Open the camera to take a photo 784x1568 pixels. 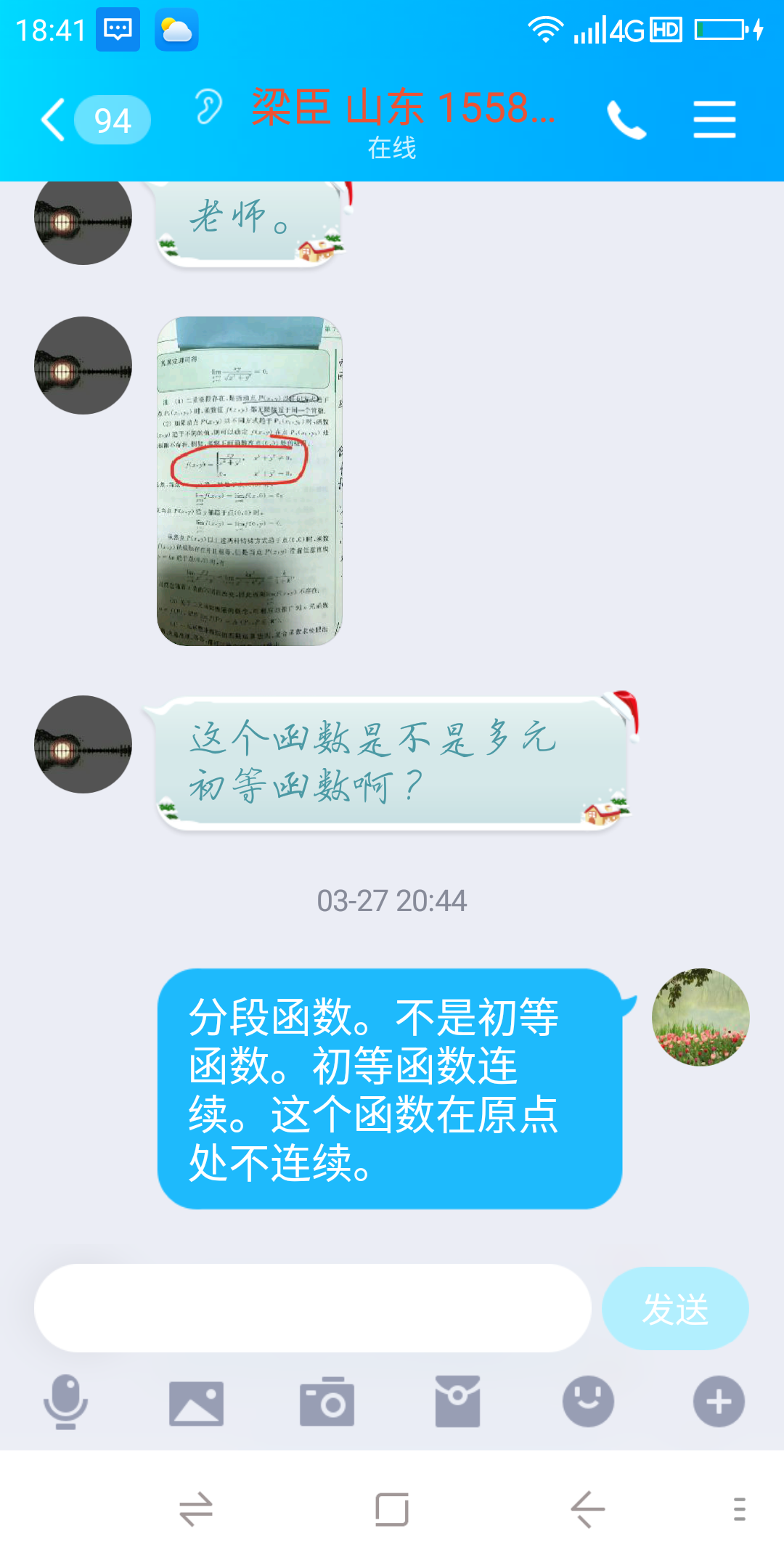(327, 1402)
